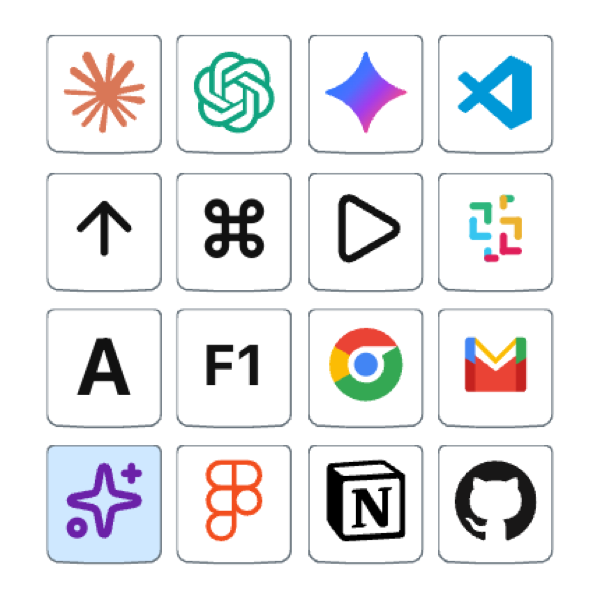Open the Chrome tile
Viewport: 600px width, 600px height.
(x=365, y=366)
